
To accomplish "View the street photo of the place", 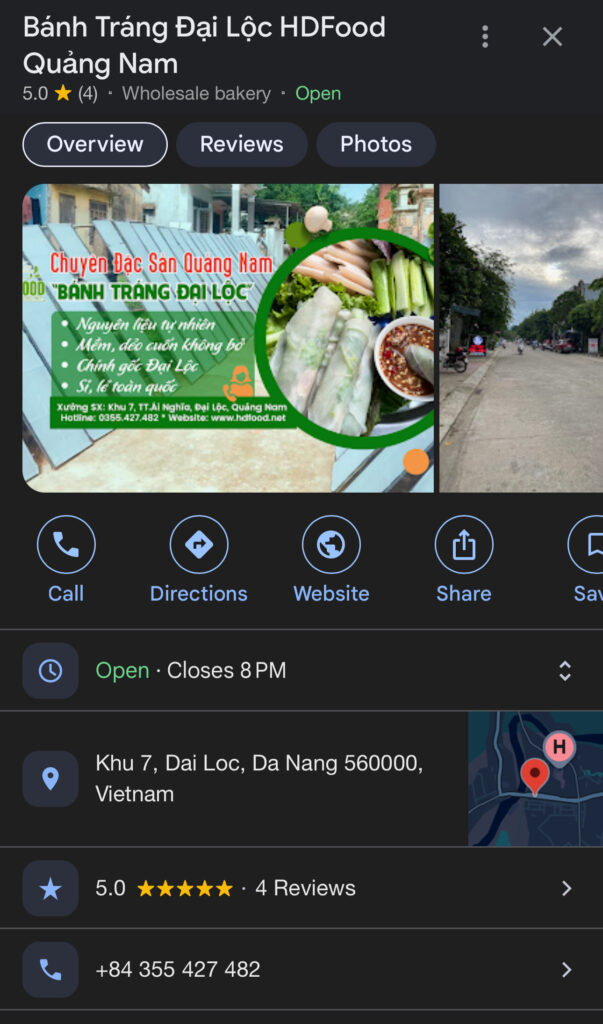I will pyautogui.click(x=521, y=338).
